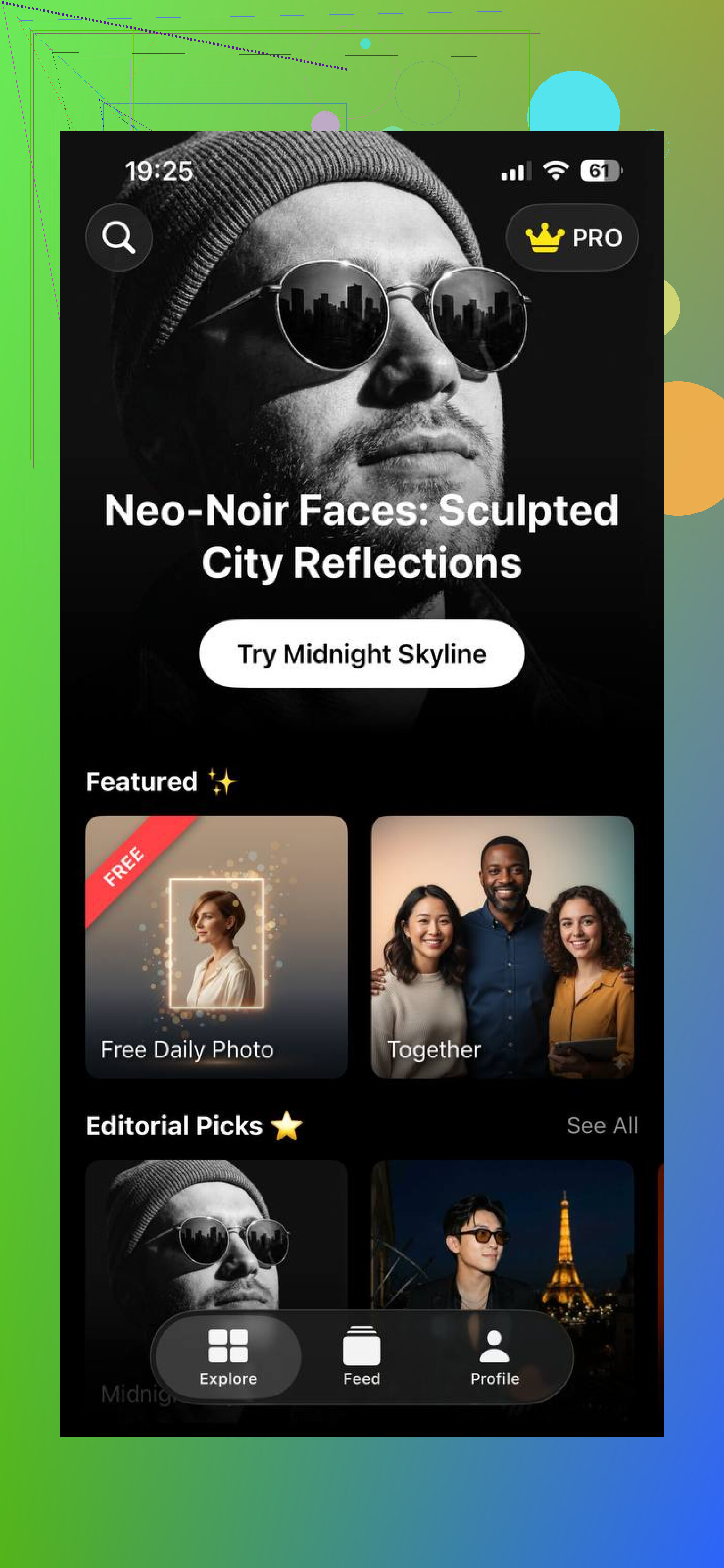724x1568 pixels.
Task: Open the Together featured card
Action: coord(502,947)
